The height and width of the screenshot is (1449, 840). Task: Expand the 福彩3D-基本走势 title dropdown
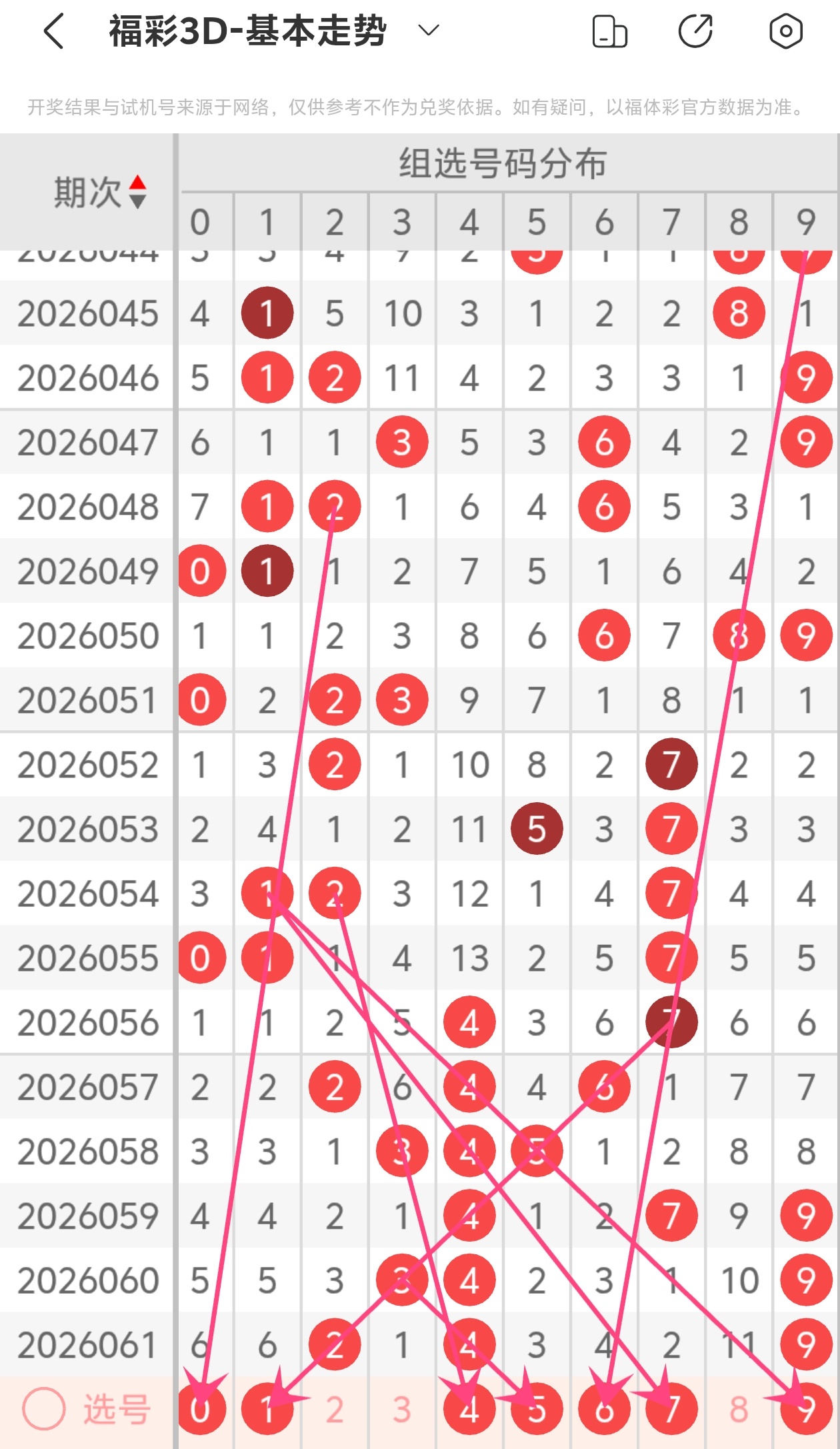click(428, 31)
